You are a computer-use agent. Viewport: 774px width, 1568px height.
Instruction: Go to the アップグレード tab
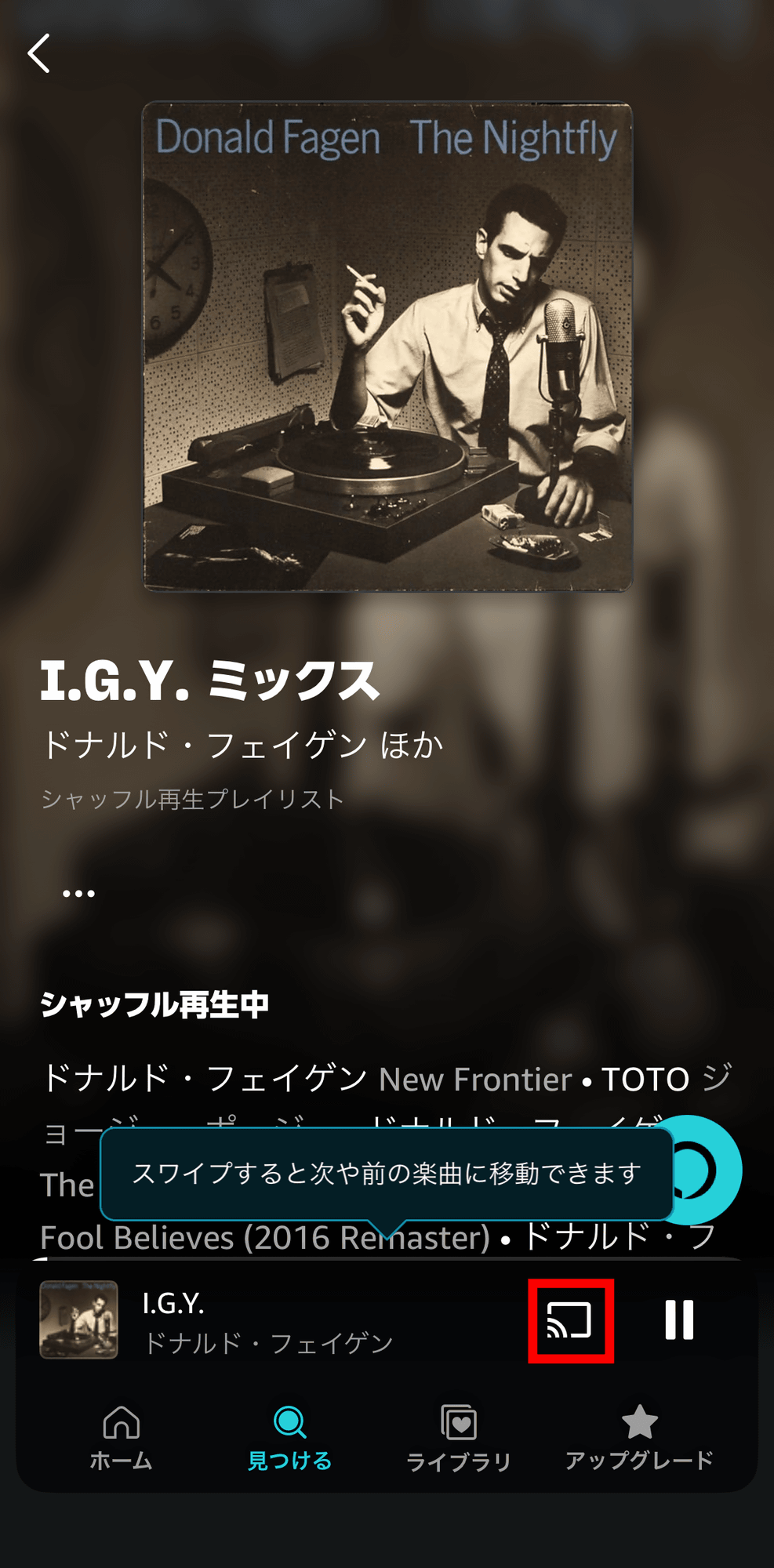pos(639,1438)
